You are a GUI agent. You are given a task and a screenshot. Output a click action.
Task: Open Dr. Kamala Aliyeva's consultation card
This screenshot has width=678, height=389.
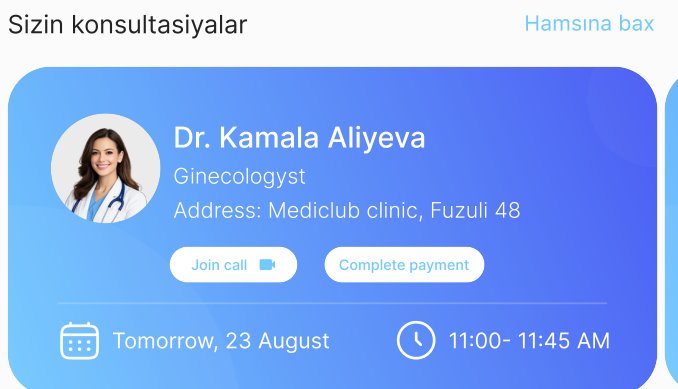pos(333,228)
